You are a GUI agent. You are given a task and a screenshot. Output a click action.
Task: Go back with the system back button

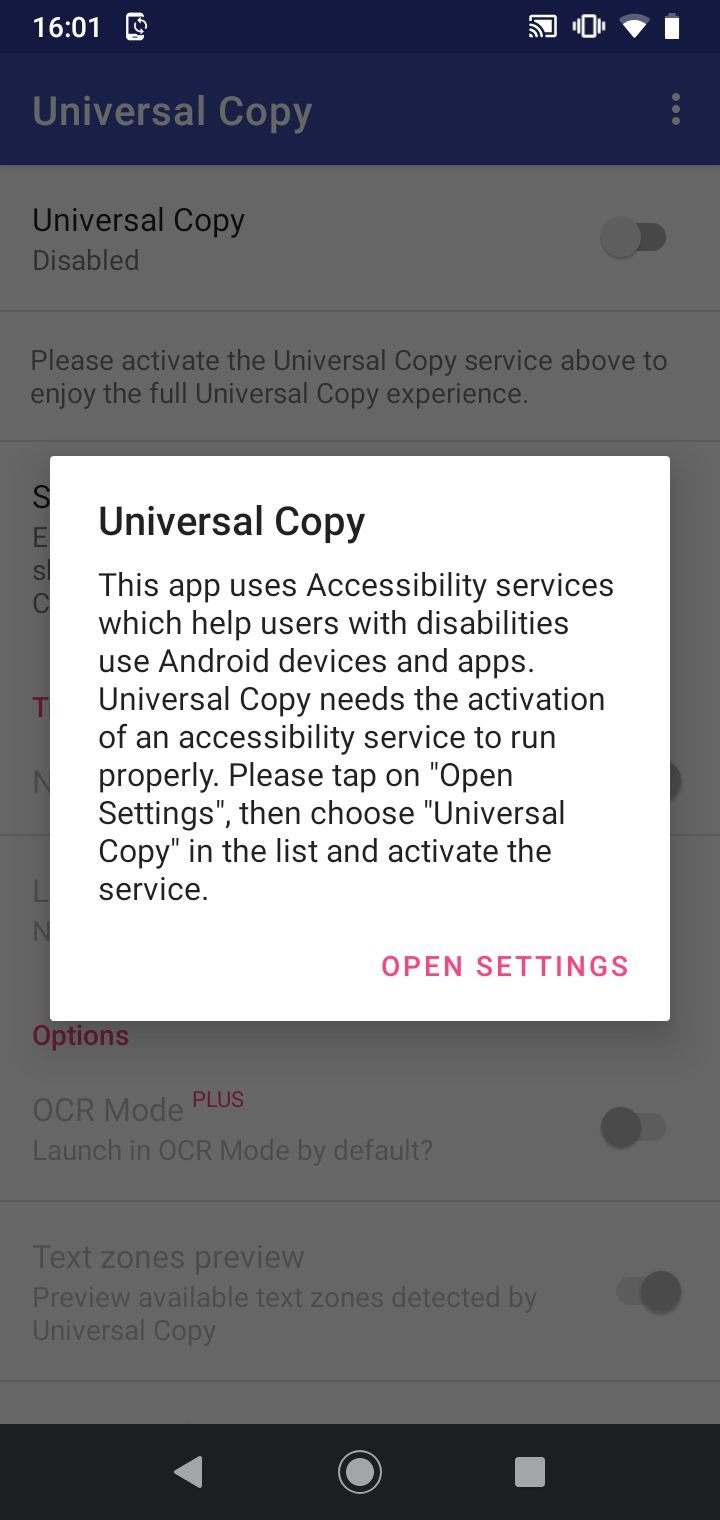[x=188, y=1472]
